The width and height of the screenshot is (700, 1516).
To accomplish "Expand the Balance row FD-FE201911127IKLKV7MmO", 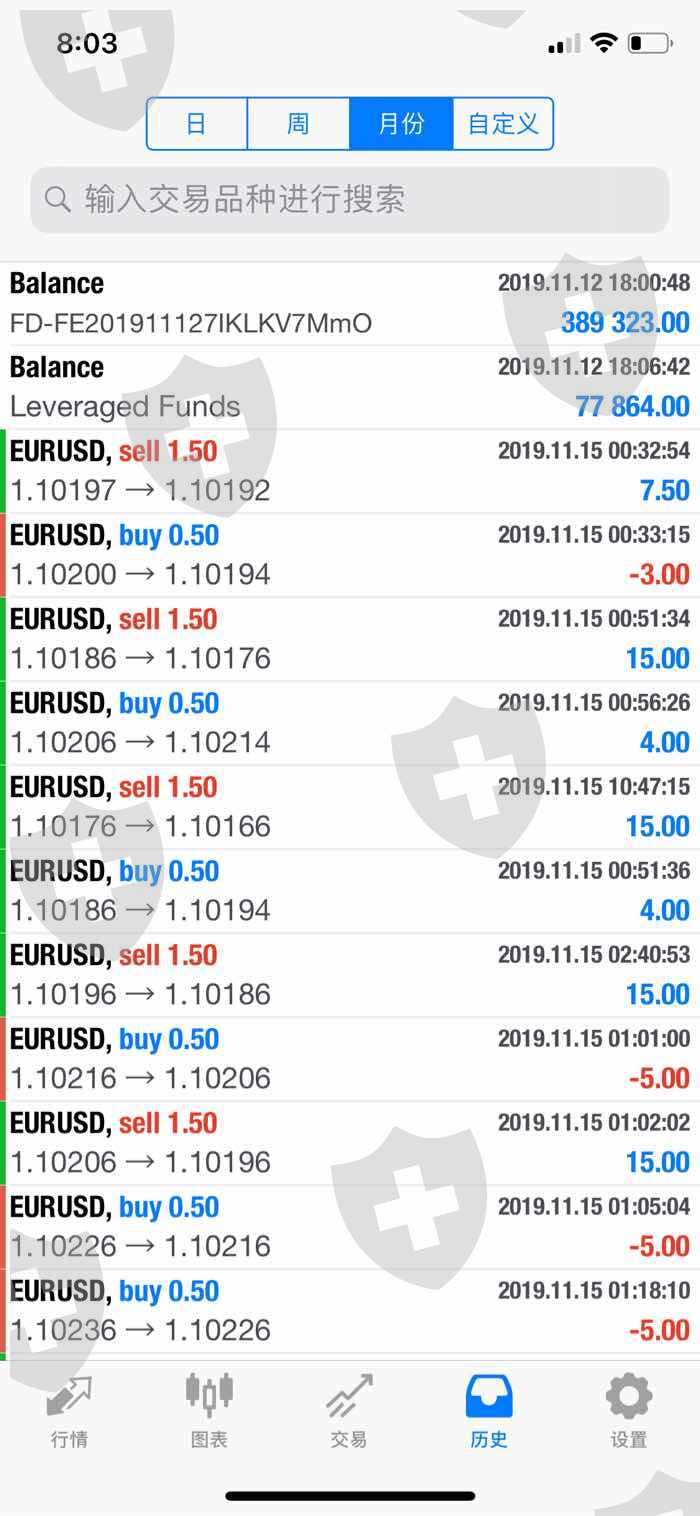I will pyautogui.click(x=350, y=304).
